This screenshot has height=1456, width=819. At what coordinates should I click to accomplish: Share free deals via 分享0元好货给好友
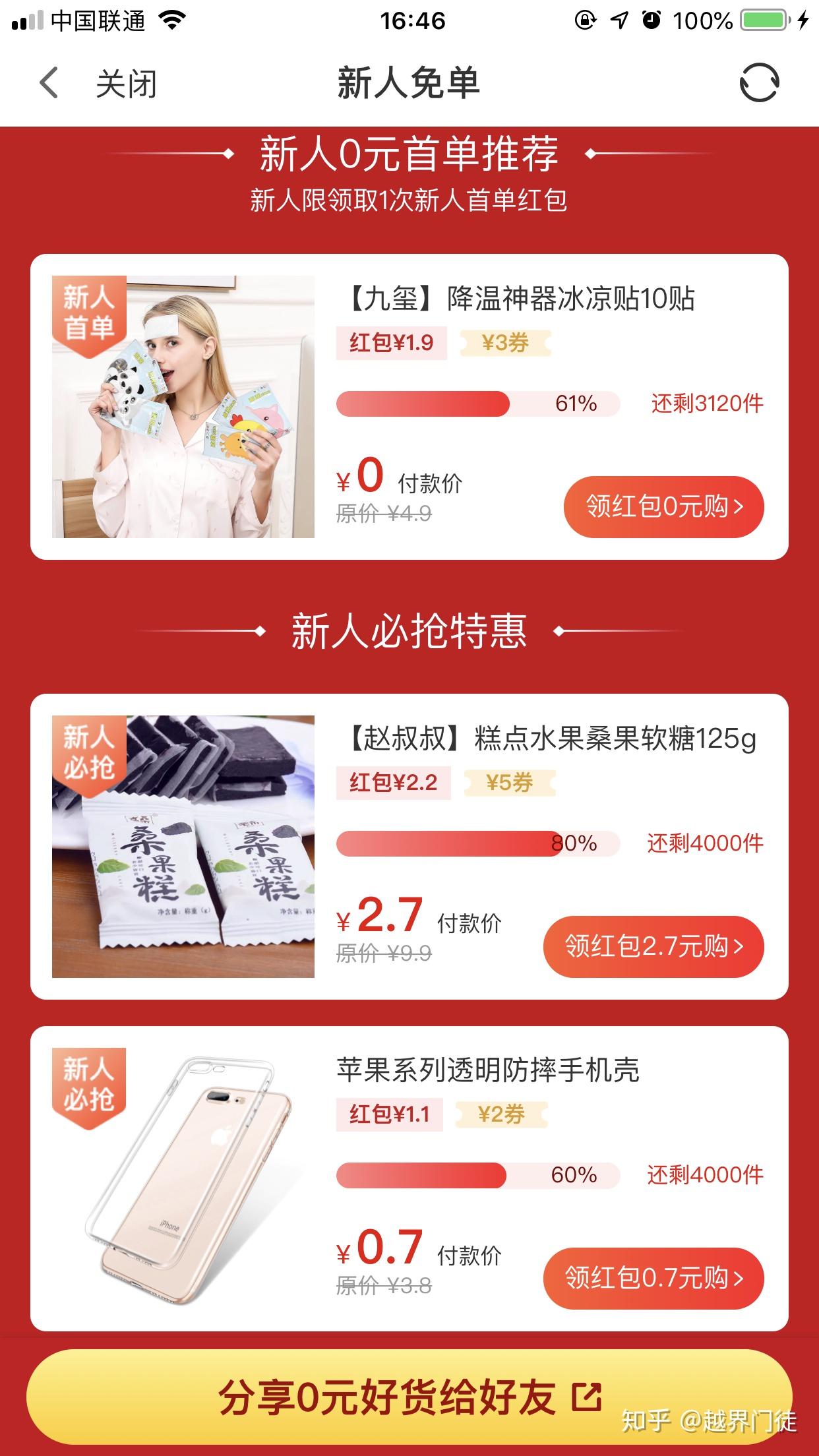409,1397
